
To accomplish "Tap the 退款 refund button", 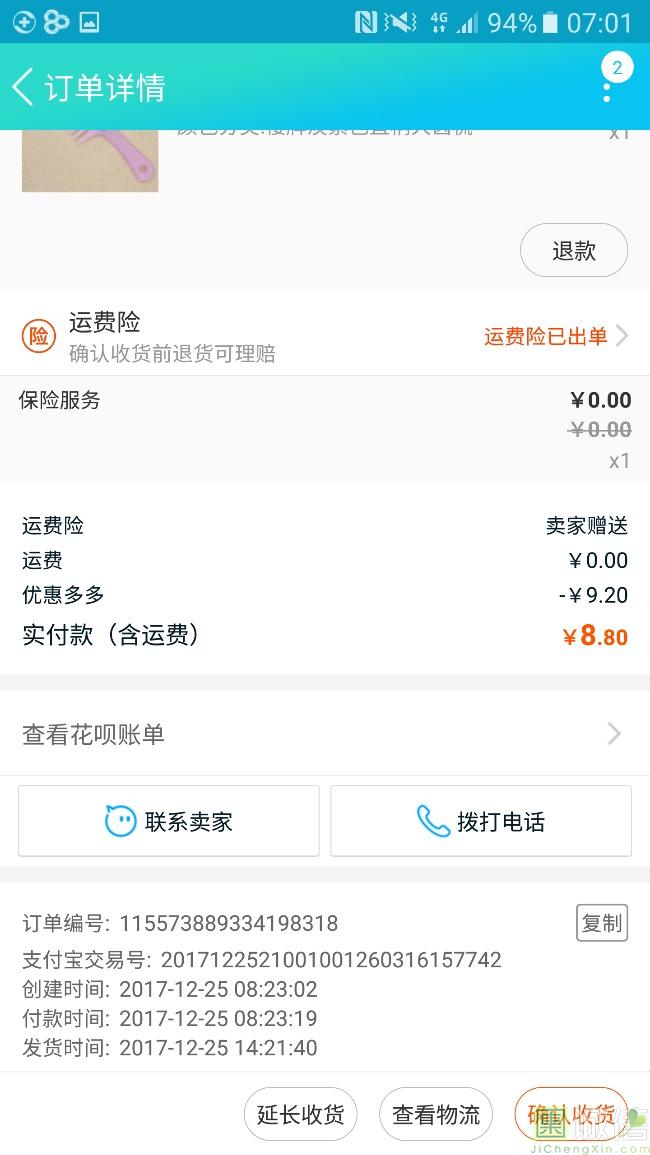I will pos(573,250).
